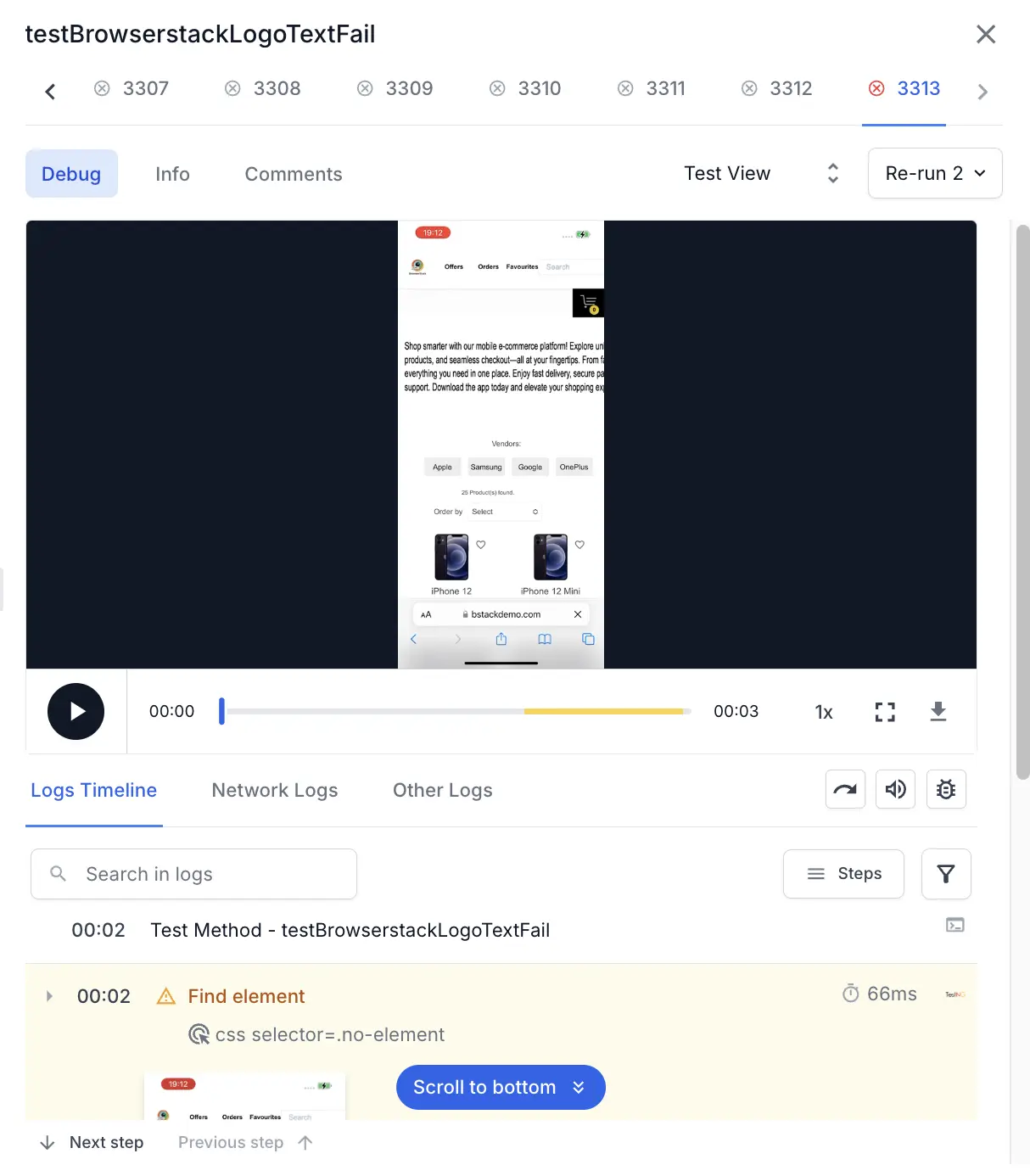Open the Steps menu

click(x=843, y=873)
